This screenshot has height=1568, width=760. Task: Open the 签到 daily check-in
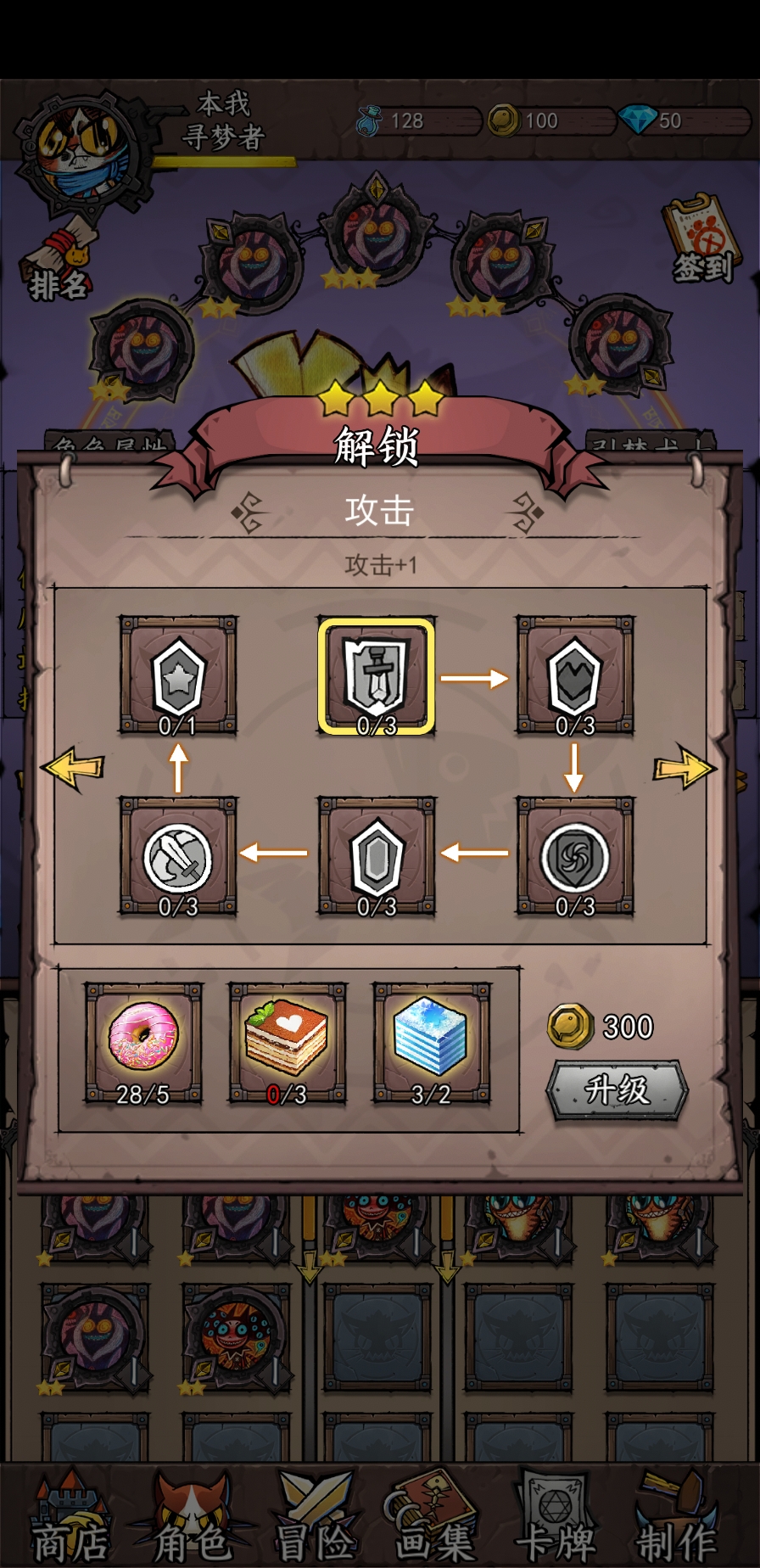click(x=701, y=242)
